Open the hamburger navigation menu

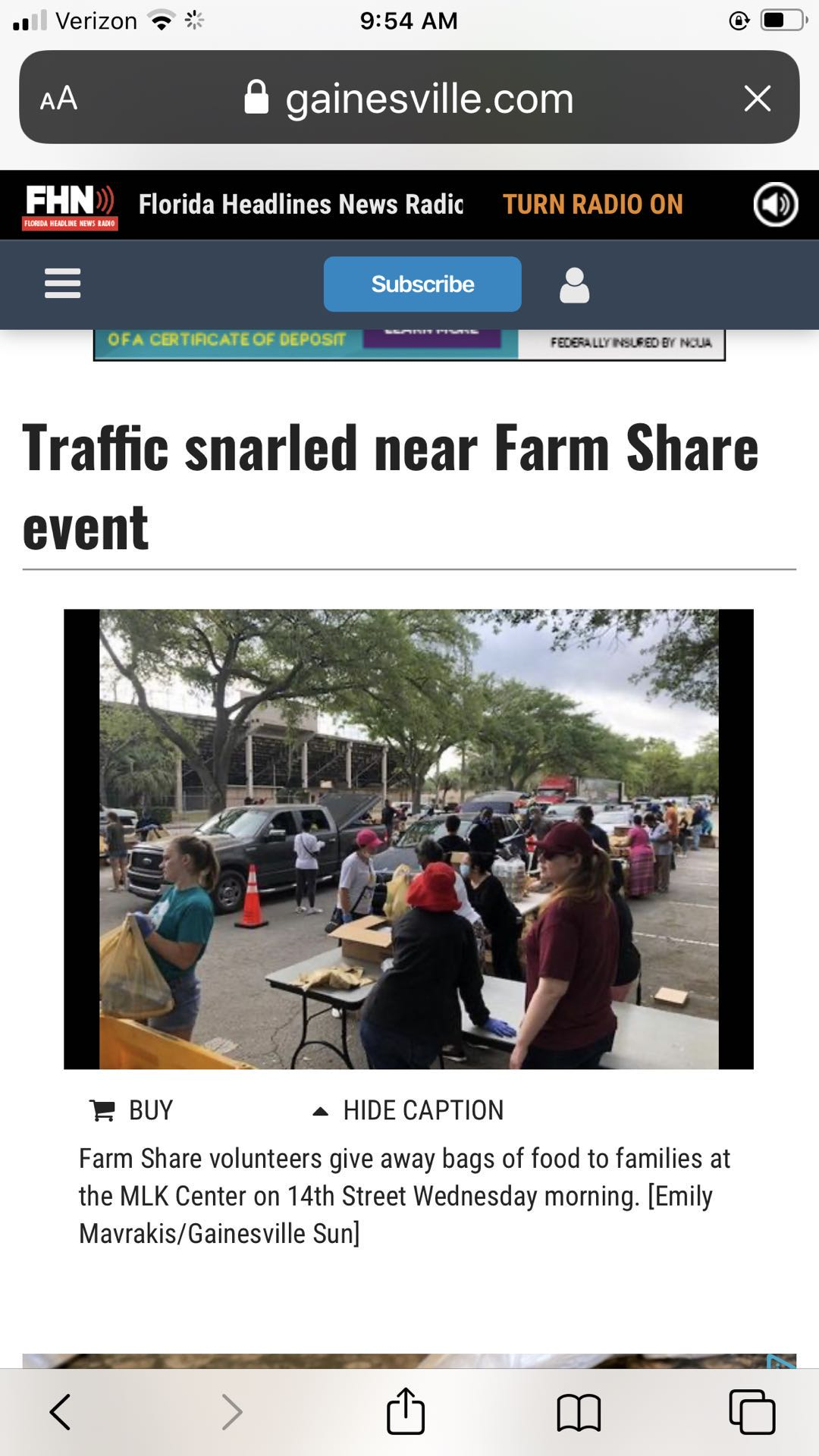click(x=62, y=284)
